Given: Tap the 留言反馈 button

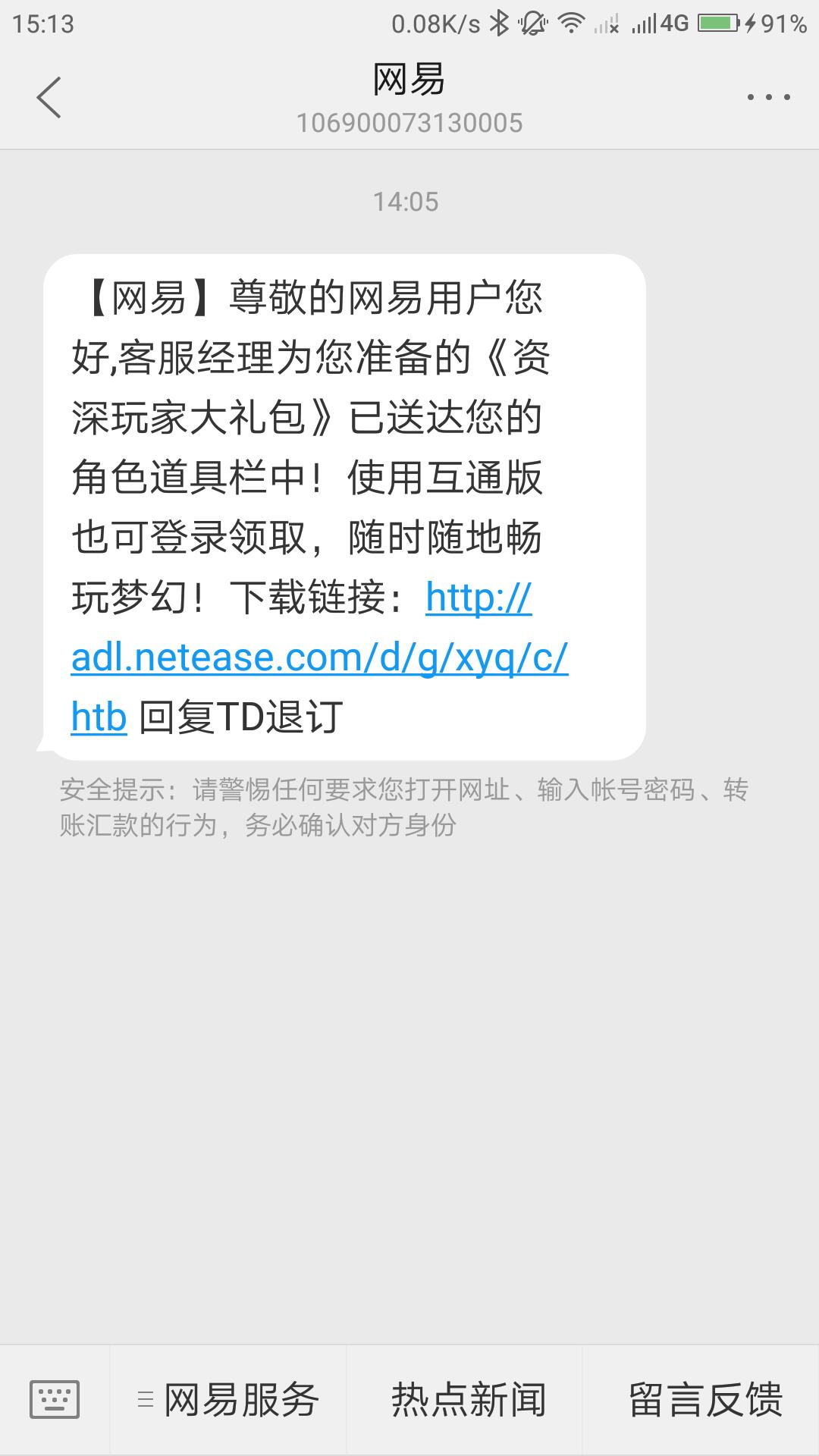Looking at the screenshot, I should click(704, 1400).
